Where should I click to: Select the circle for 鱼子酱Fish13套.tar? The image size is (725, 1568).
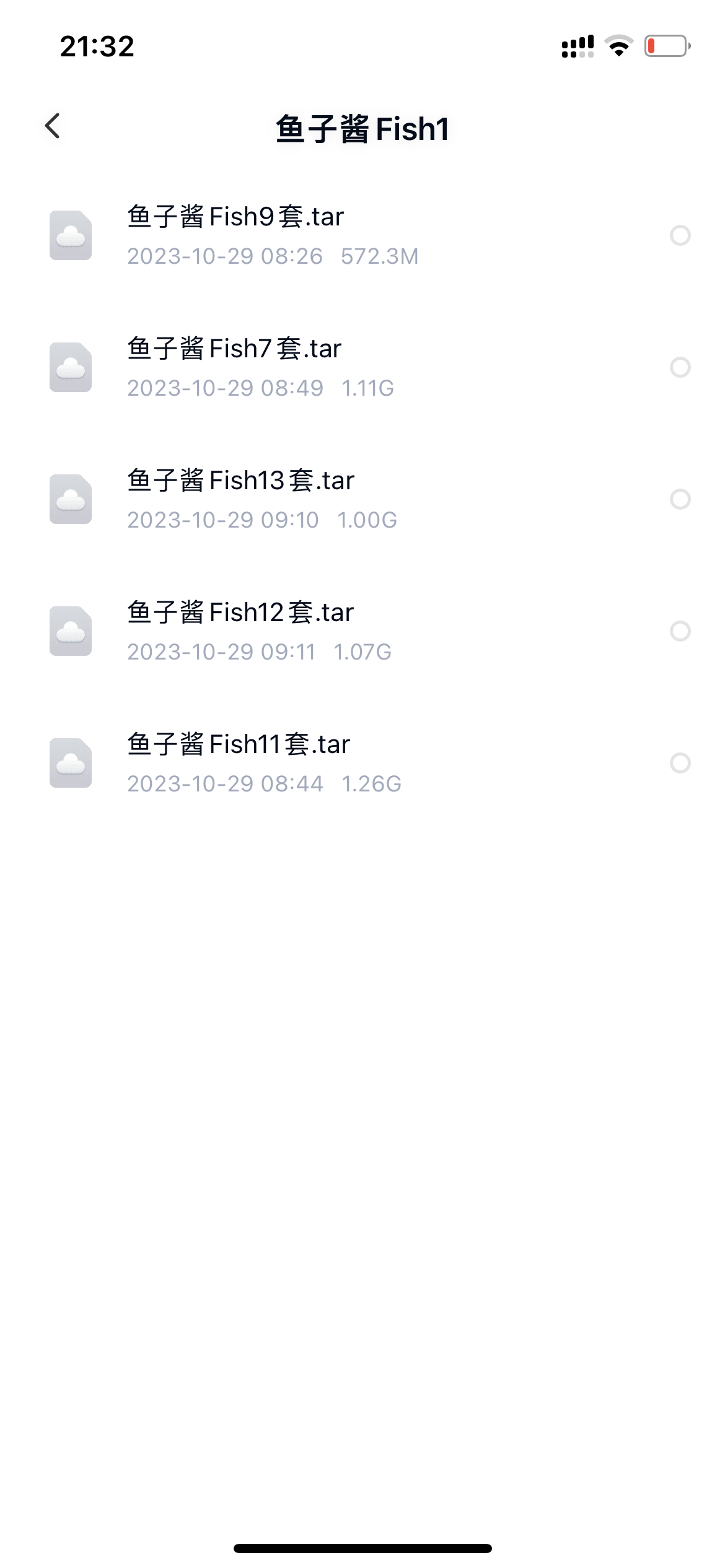[x=680, y=499]
